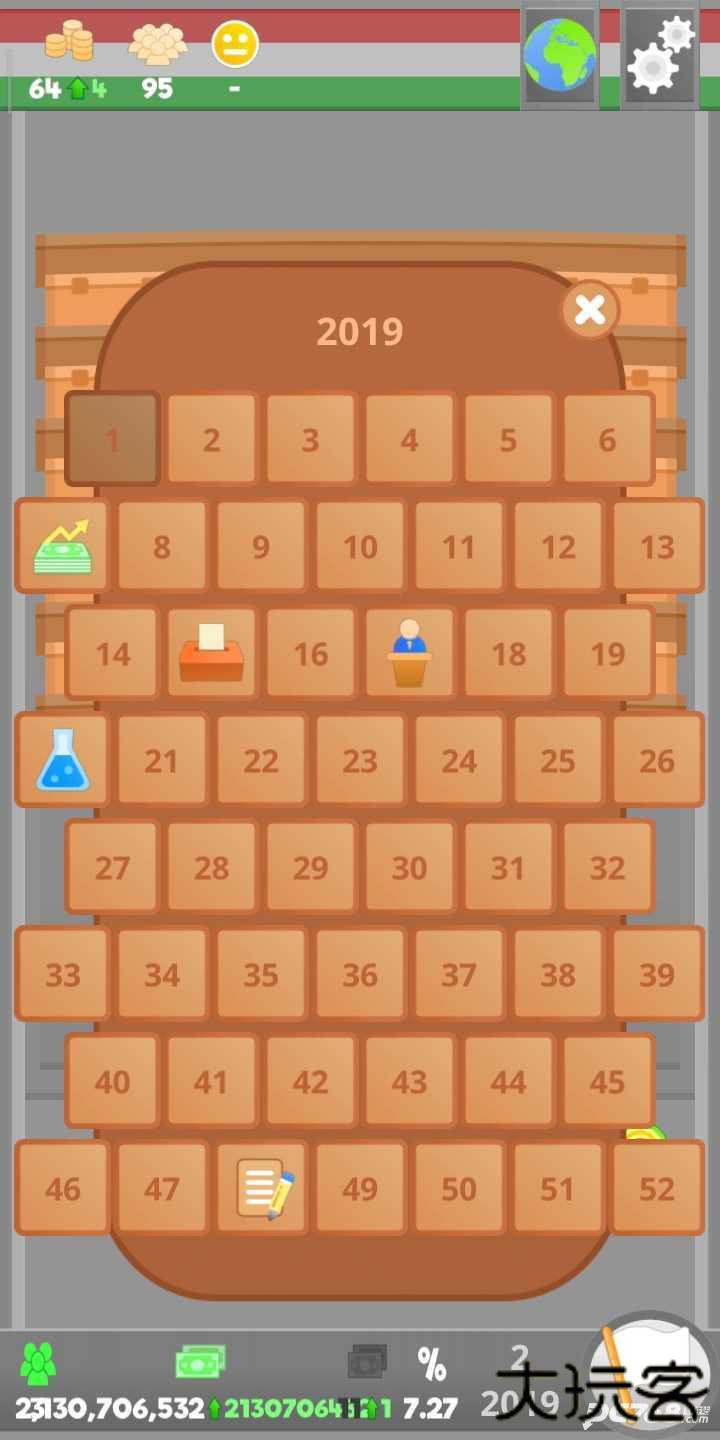Open the settings gears

click(660, 55)
